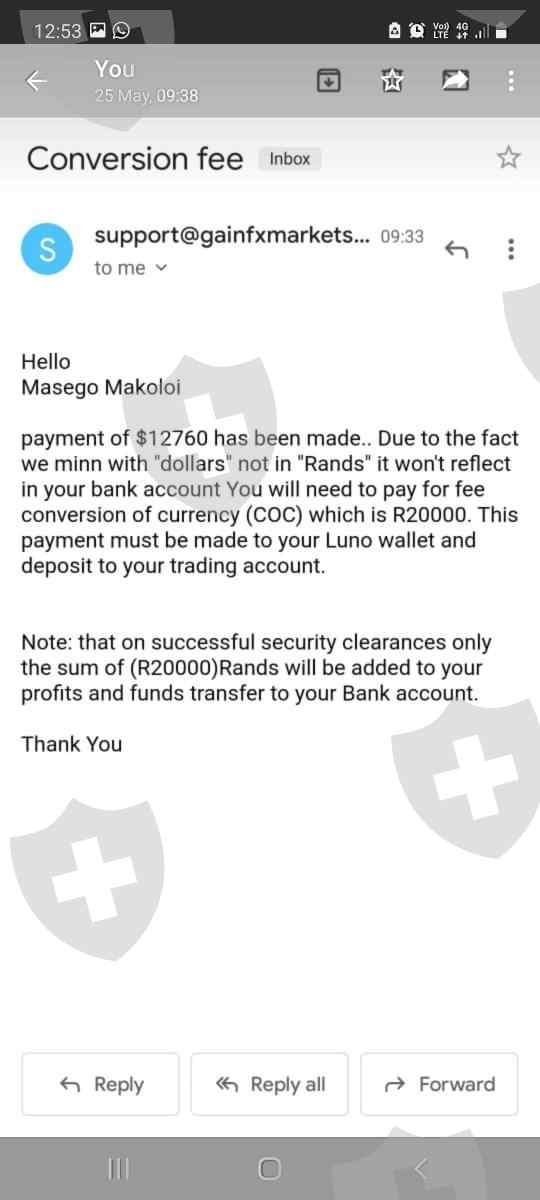
Task: Tap the reply arrow beside 09:33
Action: pos(456,249)
